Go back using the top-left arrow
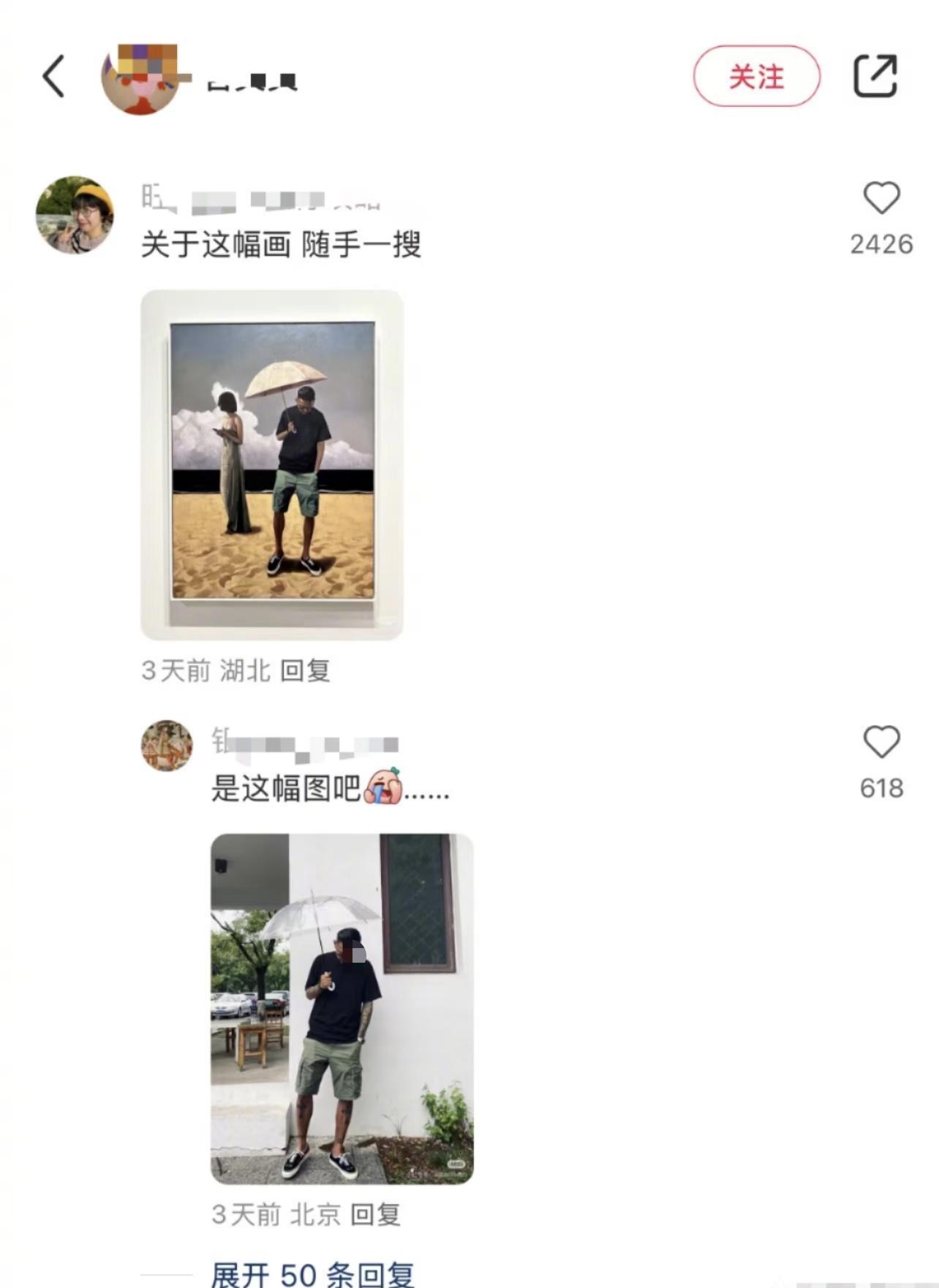939x1288 pixels. coord(53,76)
